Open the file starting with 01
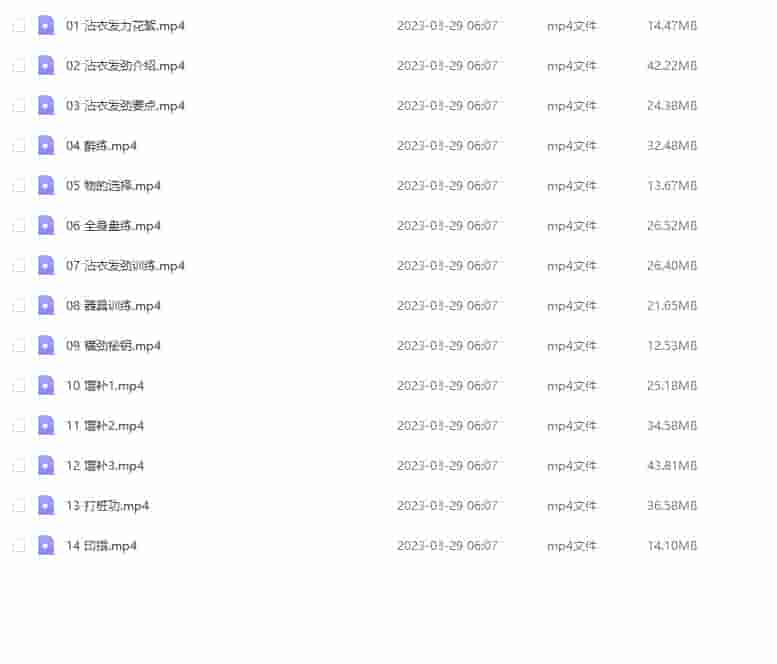Screen dimensions: 777x664 tap(124, 26)
